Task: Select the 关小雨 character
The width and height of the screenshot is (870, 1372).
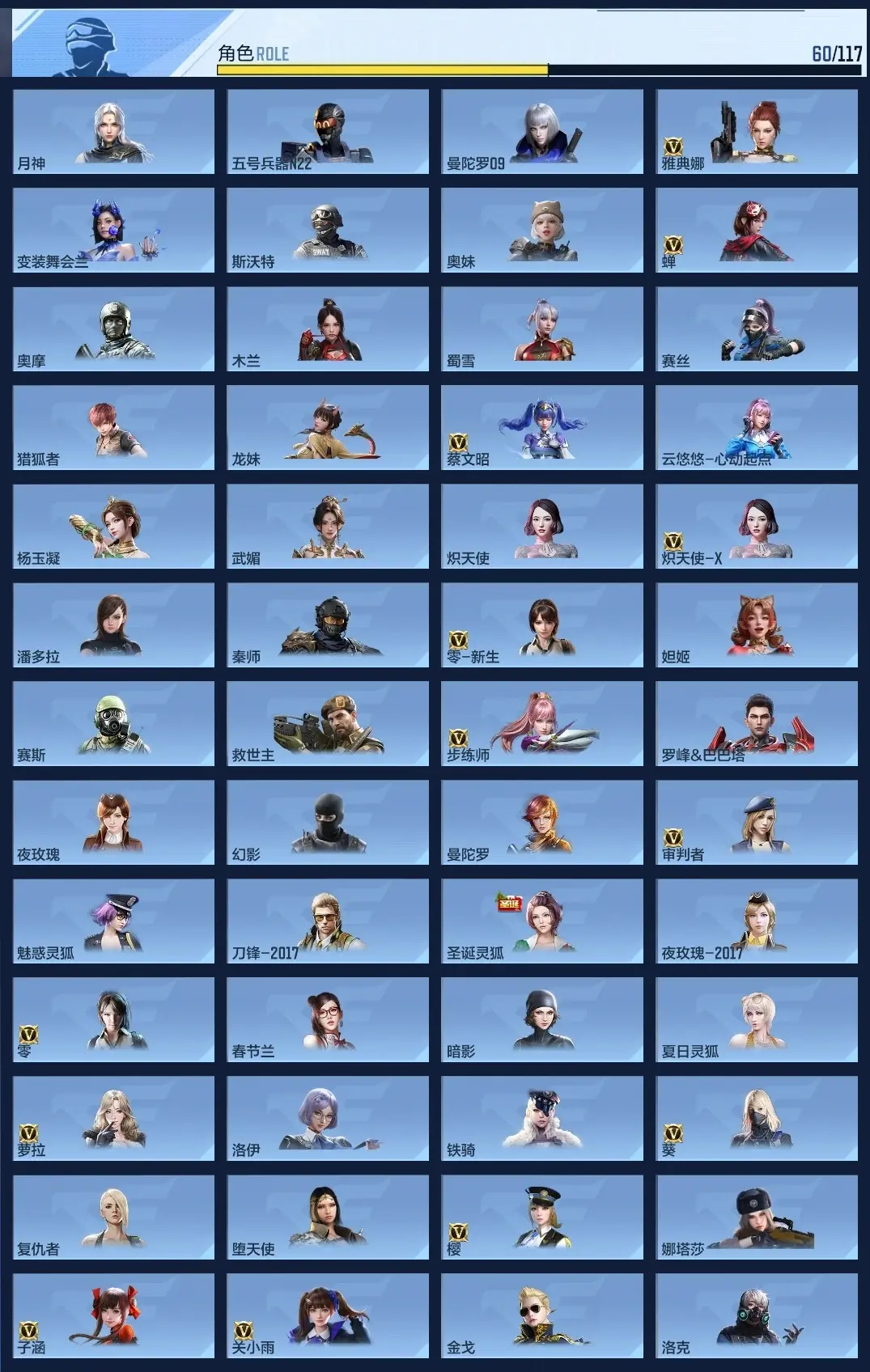Action: pyautogui.click(x=328, y=1315)
